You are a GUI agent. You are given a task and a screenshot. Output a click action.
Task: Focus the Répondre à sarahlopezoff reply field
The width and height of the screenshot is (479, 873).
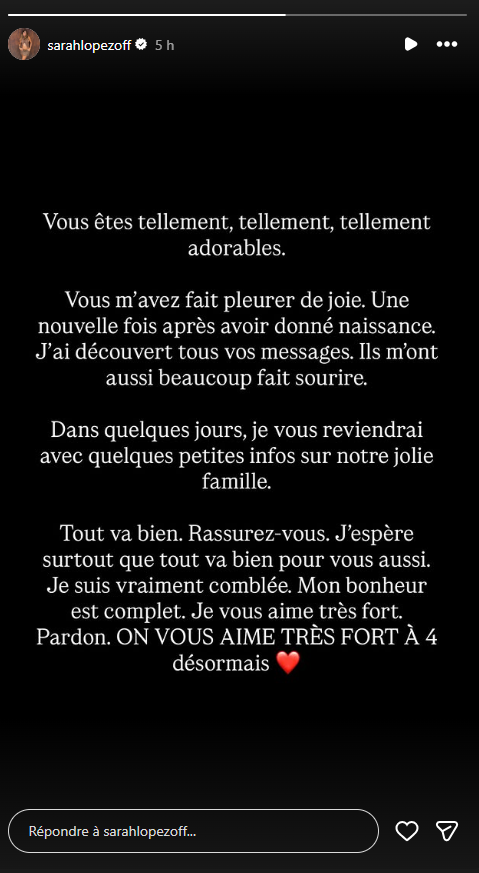(x=193, y=831)
